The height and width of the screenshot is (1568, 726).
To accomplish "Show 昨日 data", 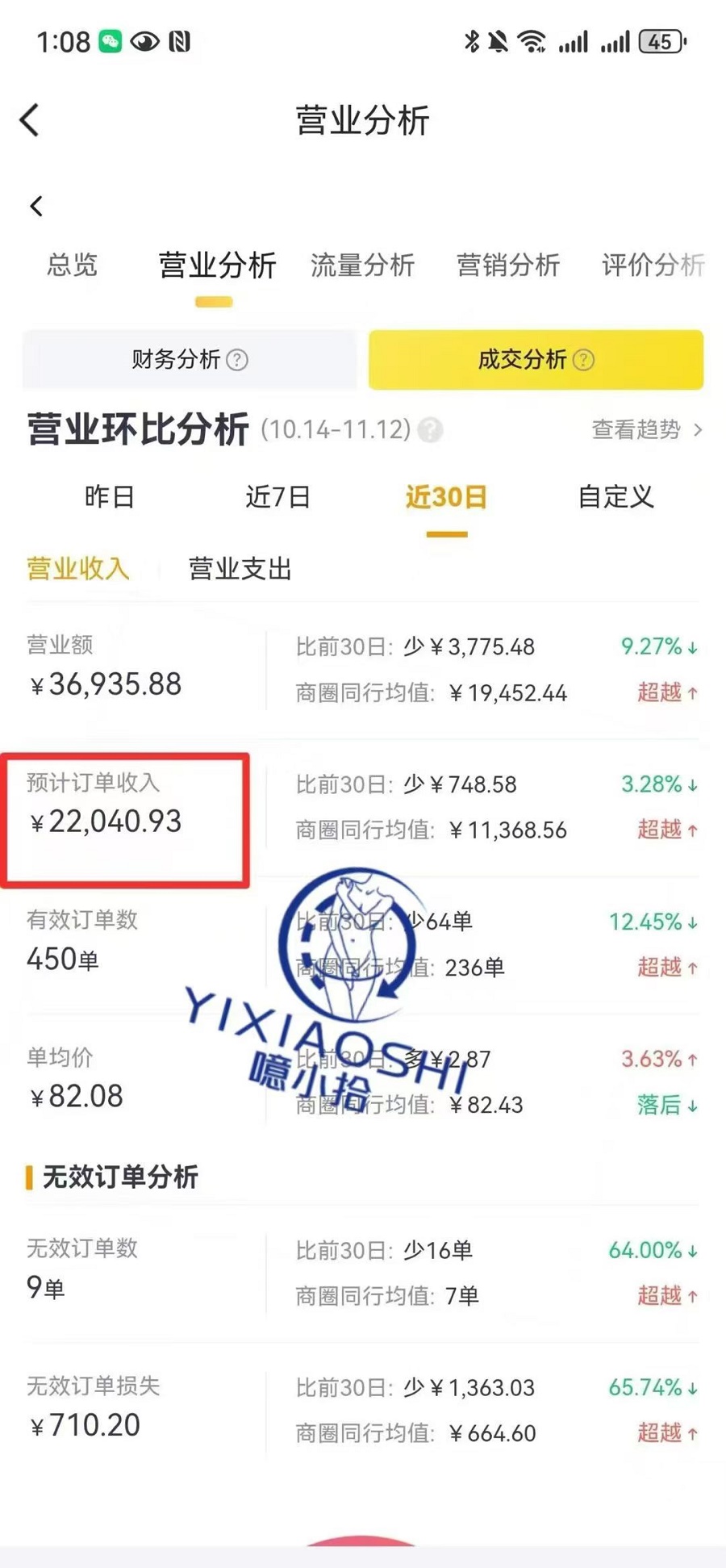I will (110, 497).
